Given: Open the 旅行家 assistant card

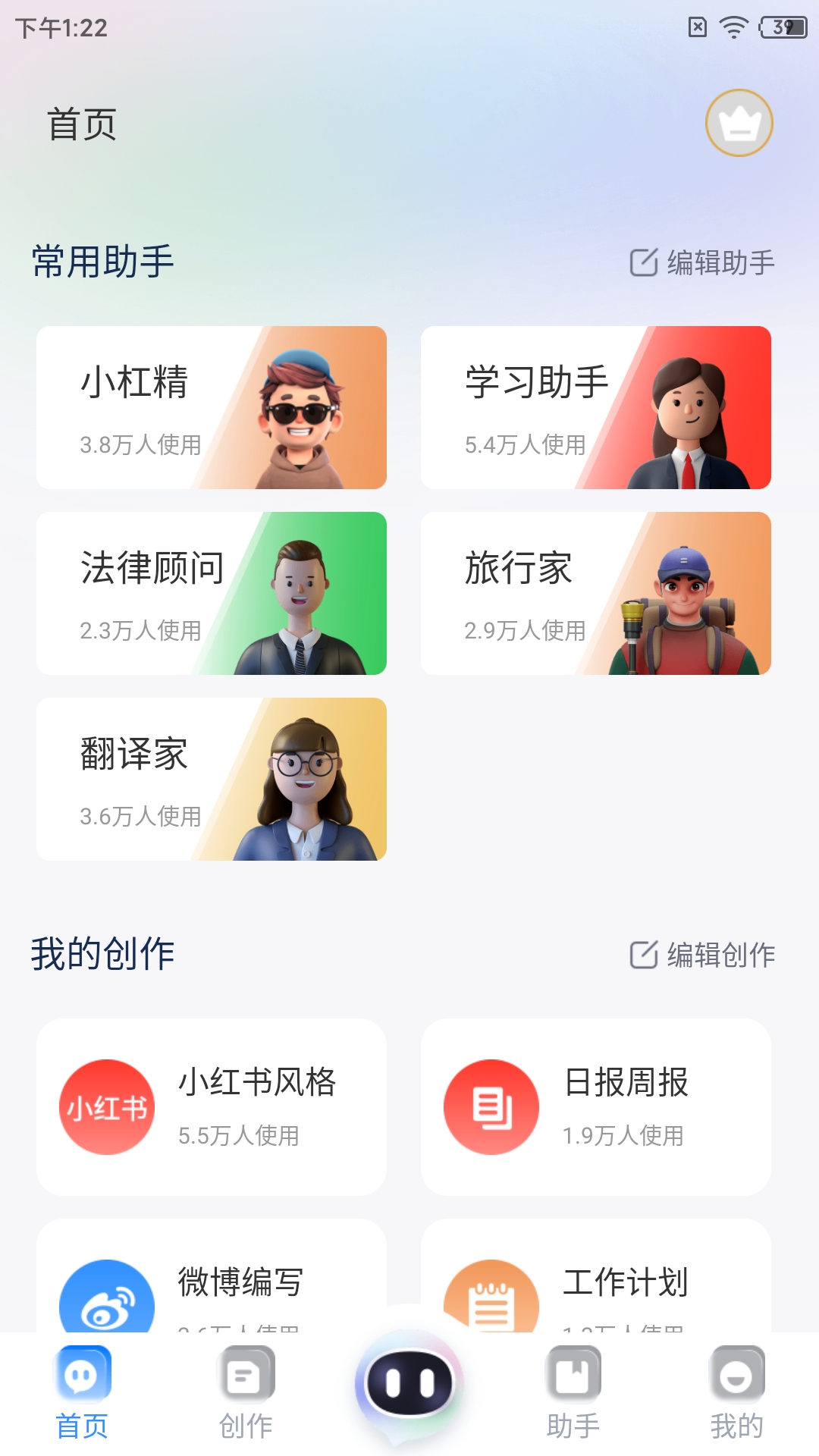Looking at the screenshot, I should (x=596, y=593).
